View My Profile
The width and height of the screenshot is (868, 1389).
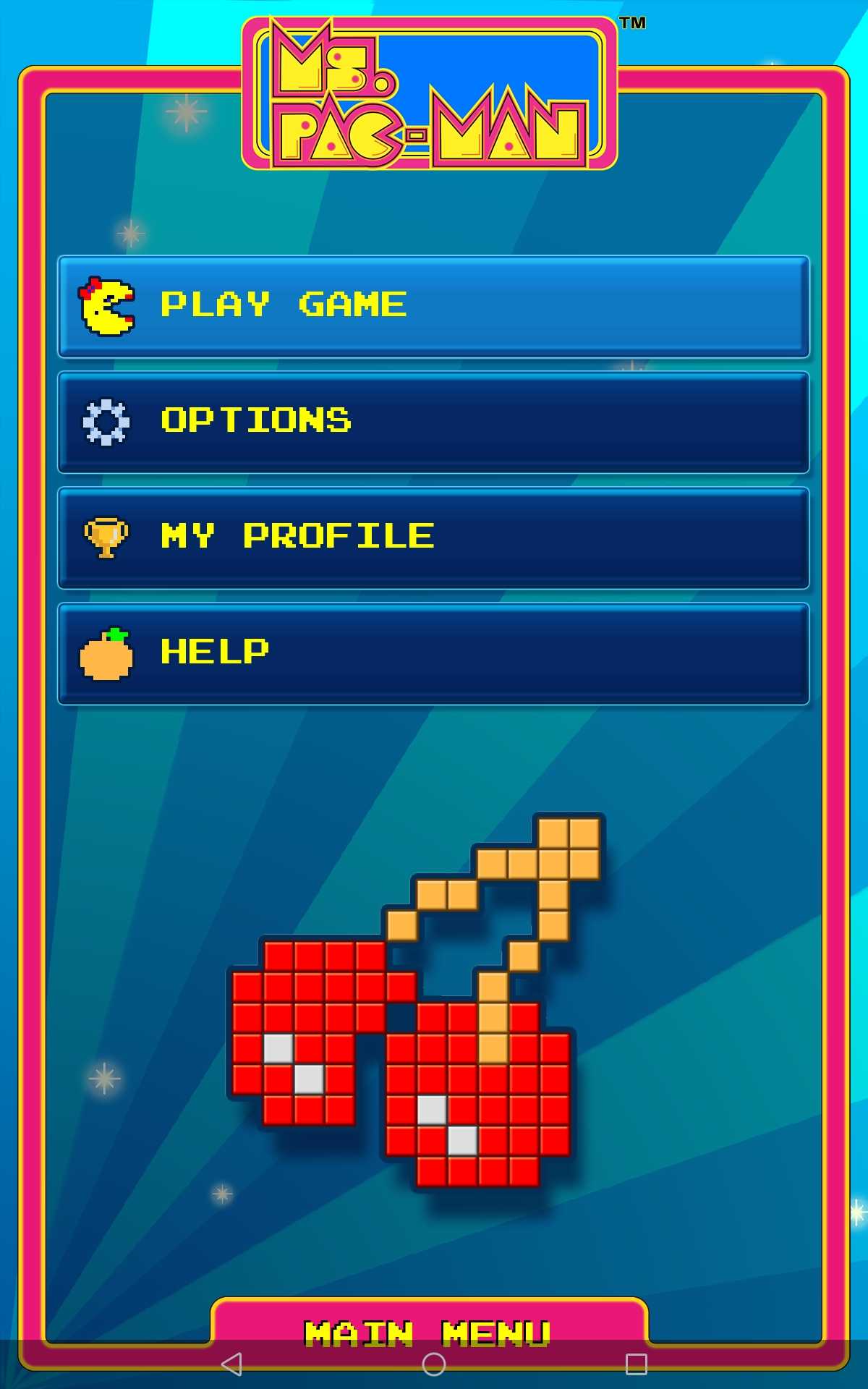[x=433, y=538]
